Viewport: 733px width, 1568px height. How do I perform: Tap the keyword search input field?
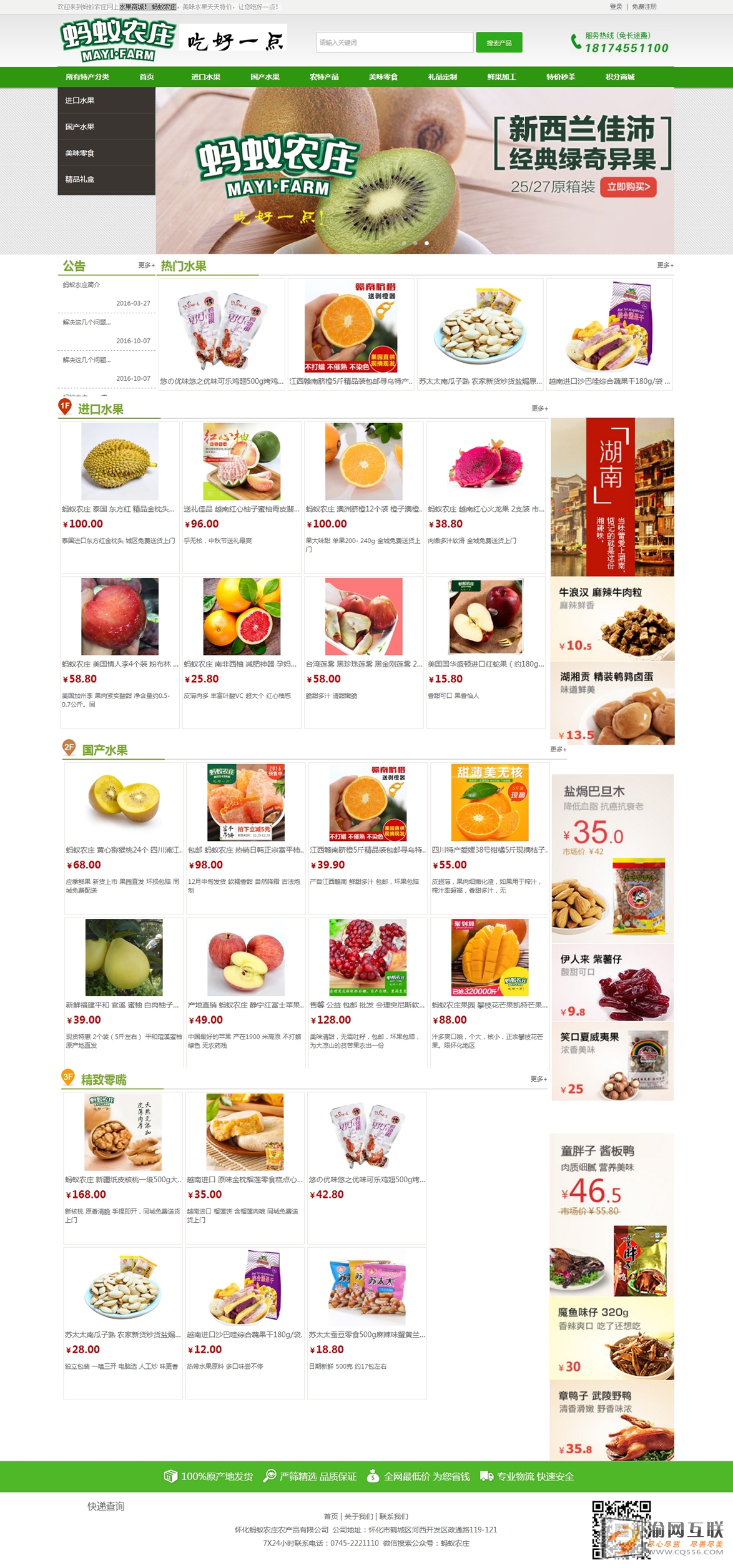(x=394, y=42)
